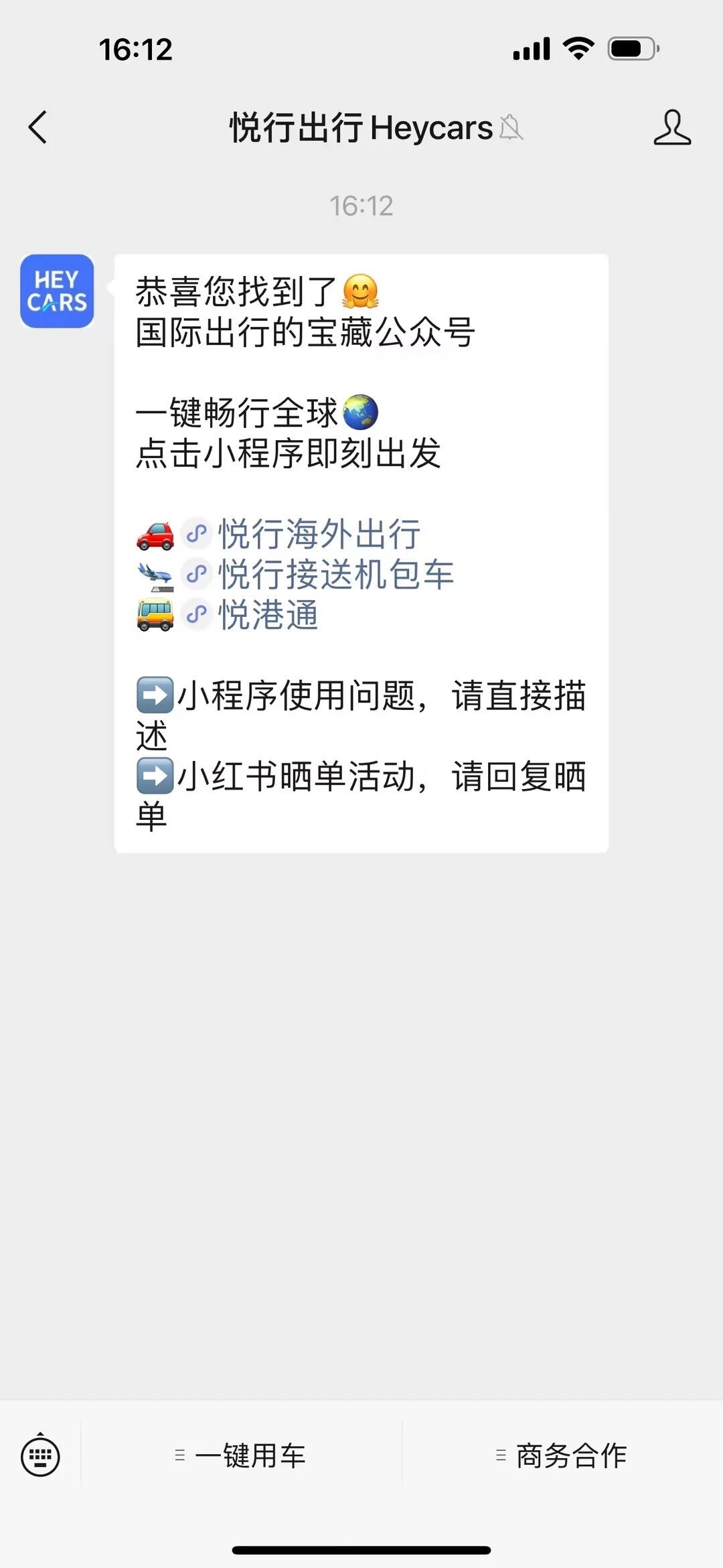Screen dimensions: 723x1568
Task: Open the 悦行海外出行 mini program link
Action: pos(301,534)
